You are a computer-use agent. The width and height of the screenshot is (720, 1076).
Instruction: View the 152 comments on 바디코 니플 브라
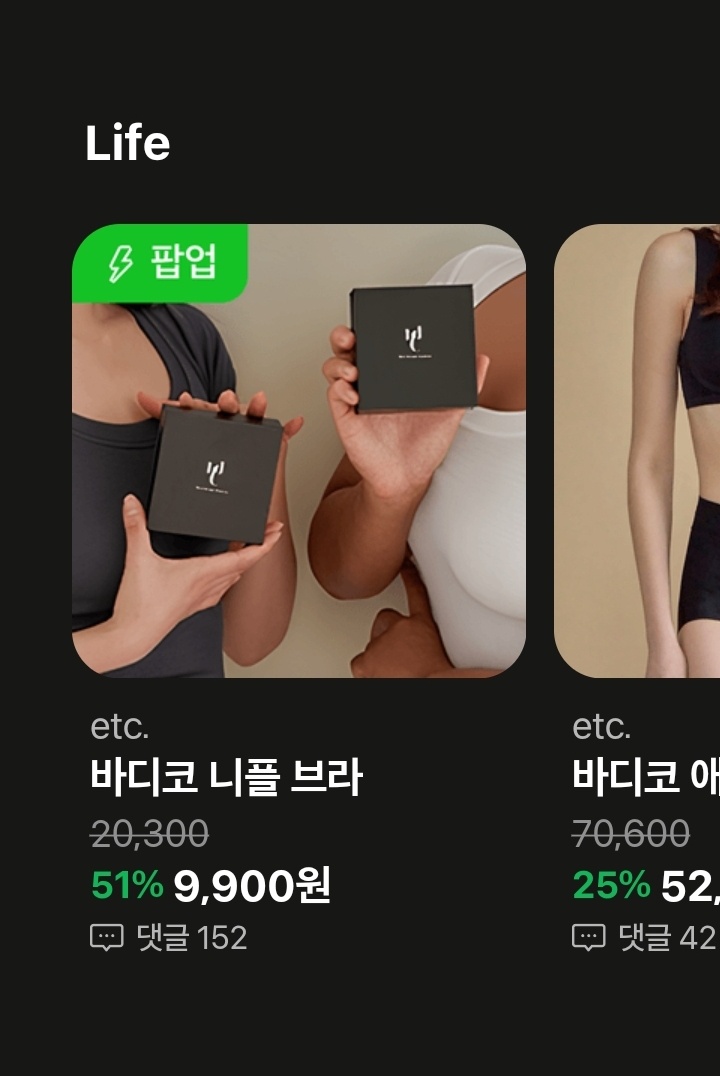[x=169, y=938]
